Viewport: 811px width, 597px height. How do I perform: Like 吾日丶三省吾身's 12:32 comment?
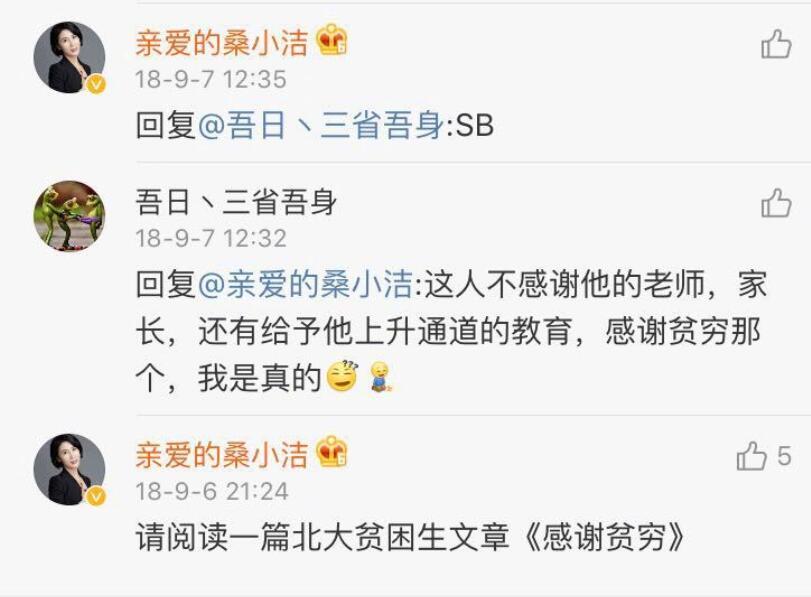[776, 203]
